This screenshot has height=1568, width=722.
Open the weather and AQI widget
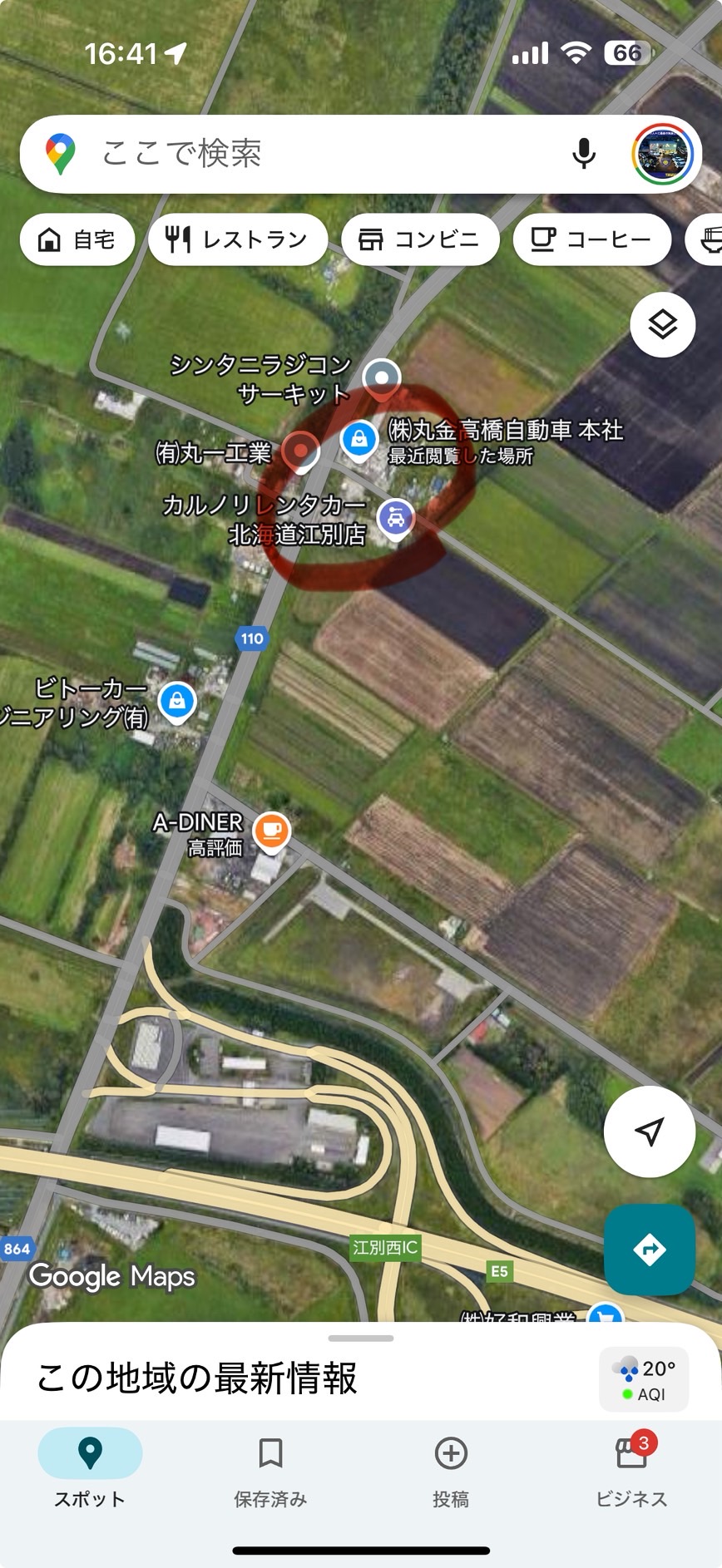coord(643,1379)
